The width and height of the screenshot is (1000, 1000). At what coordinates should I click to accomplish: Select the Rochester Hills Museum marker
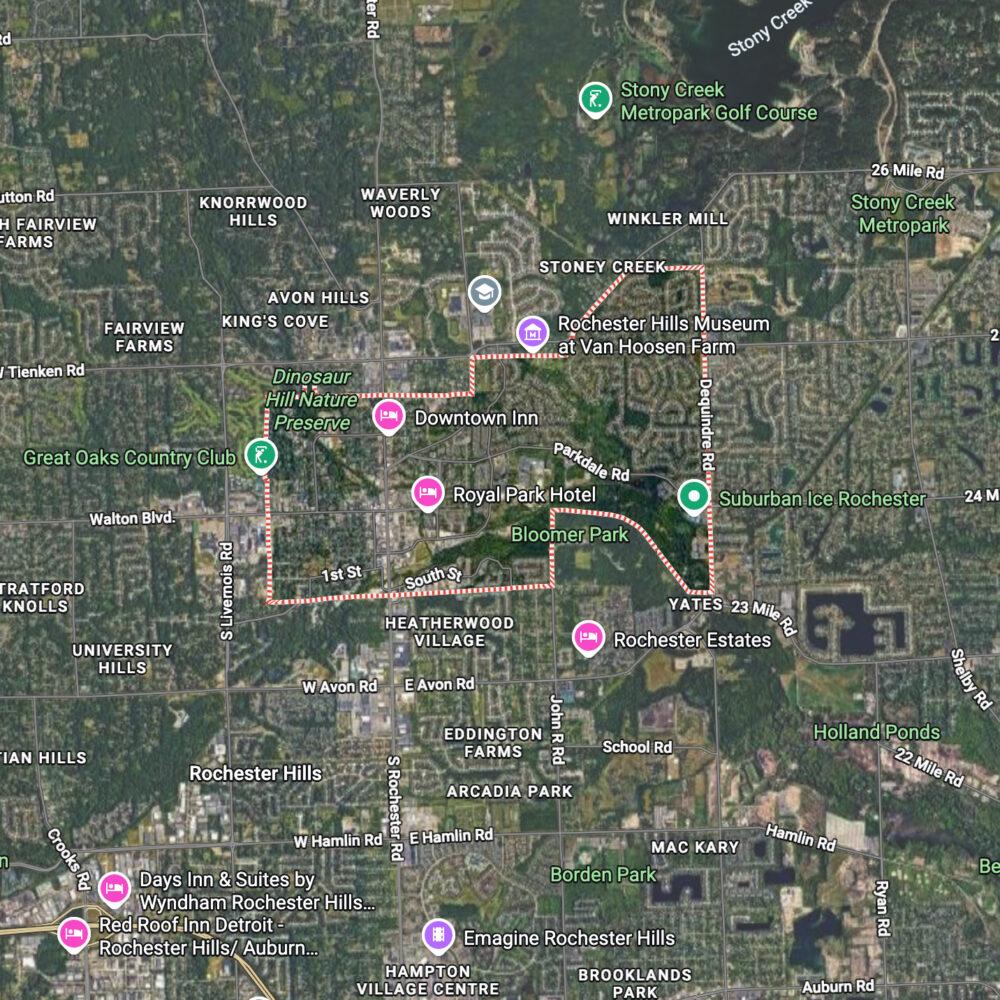533,331
